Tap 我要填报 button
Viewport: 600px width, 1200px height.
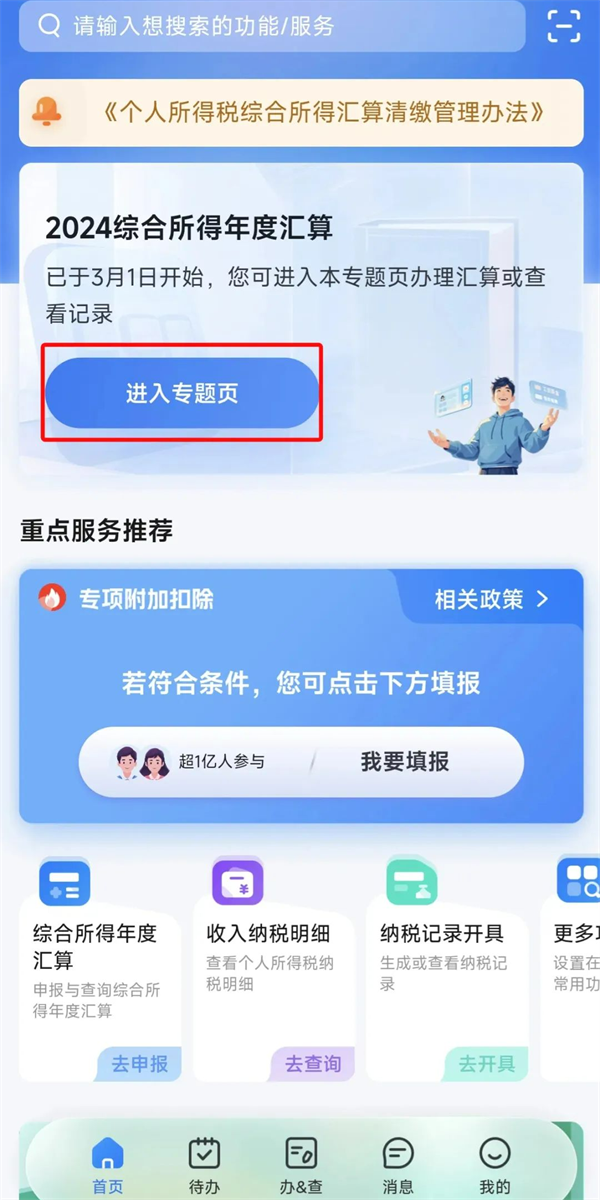click(x=404, y=762)
